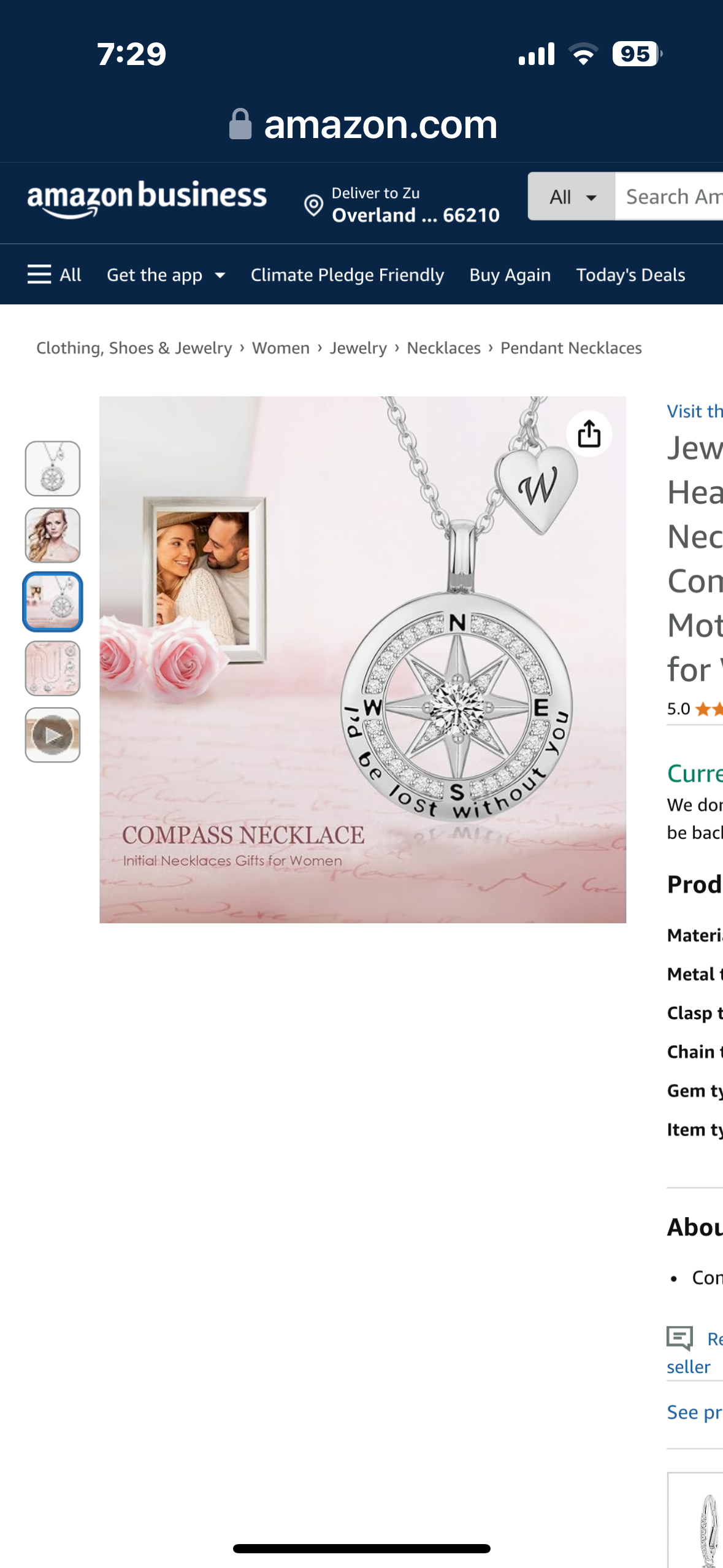Image resolution: width=723 pixels, height=1568 pixels.
Task: Open Today's Deals
Action: pyautogui.click(x=630, y=275)
